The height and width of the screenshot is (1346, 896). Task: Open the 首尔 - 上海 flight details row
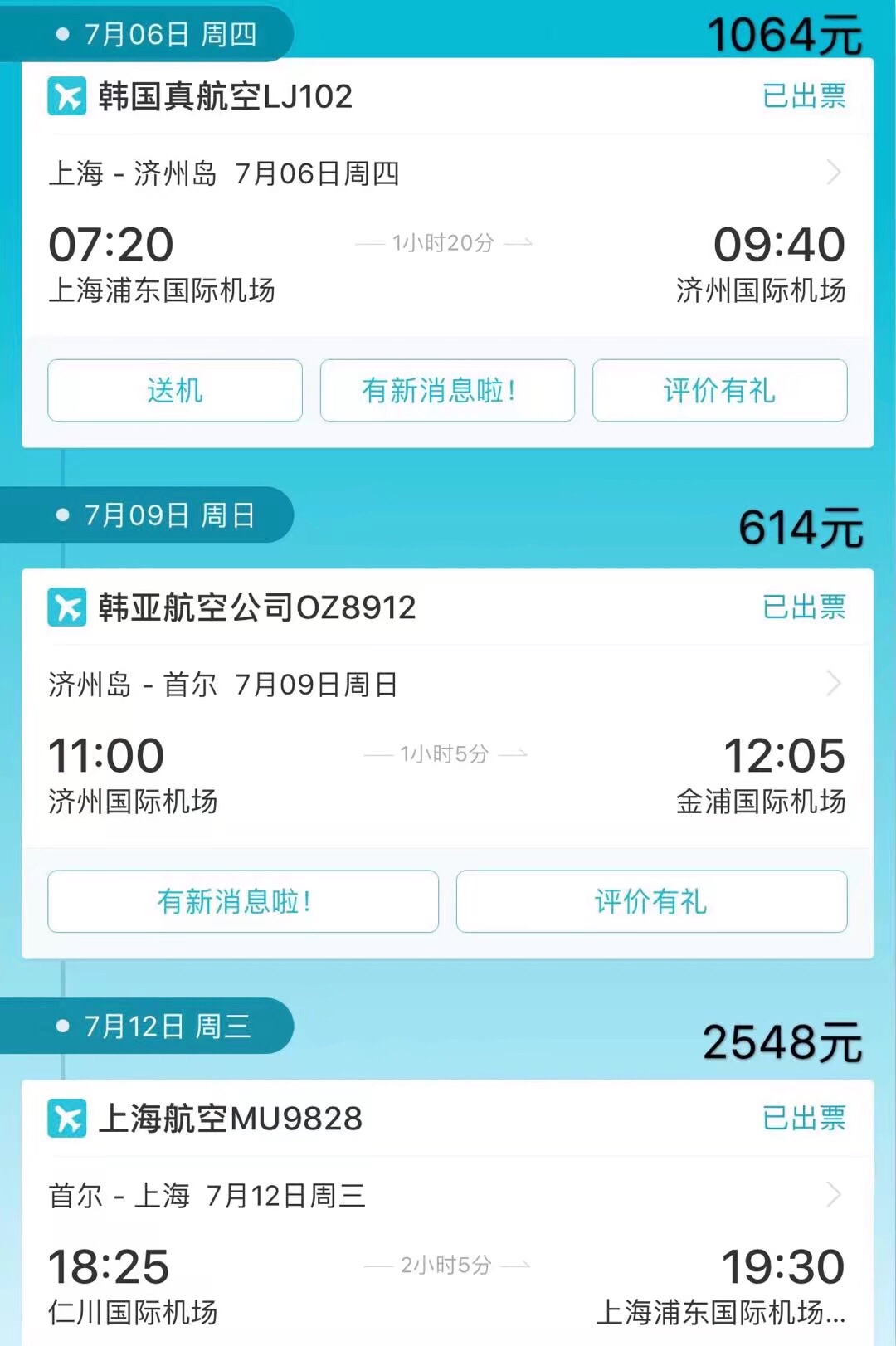pyautogui.click(x=446, y=1196)
